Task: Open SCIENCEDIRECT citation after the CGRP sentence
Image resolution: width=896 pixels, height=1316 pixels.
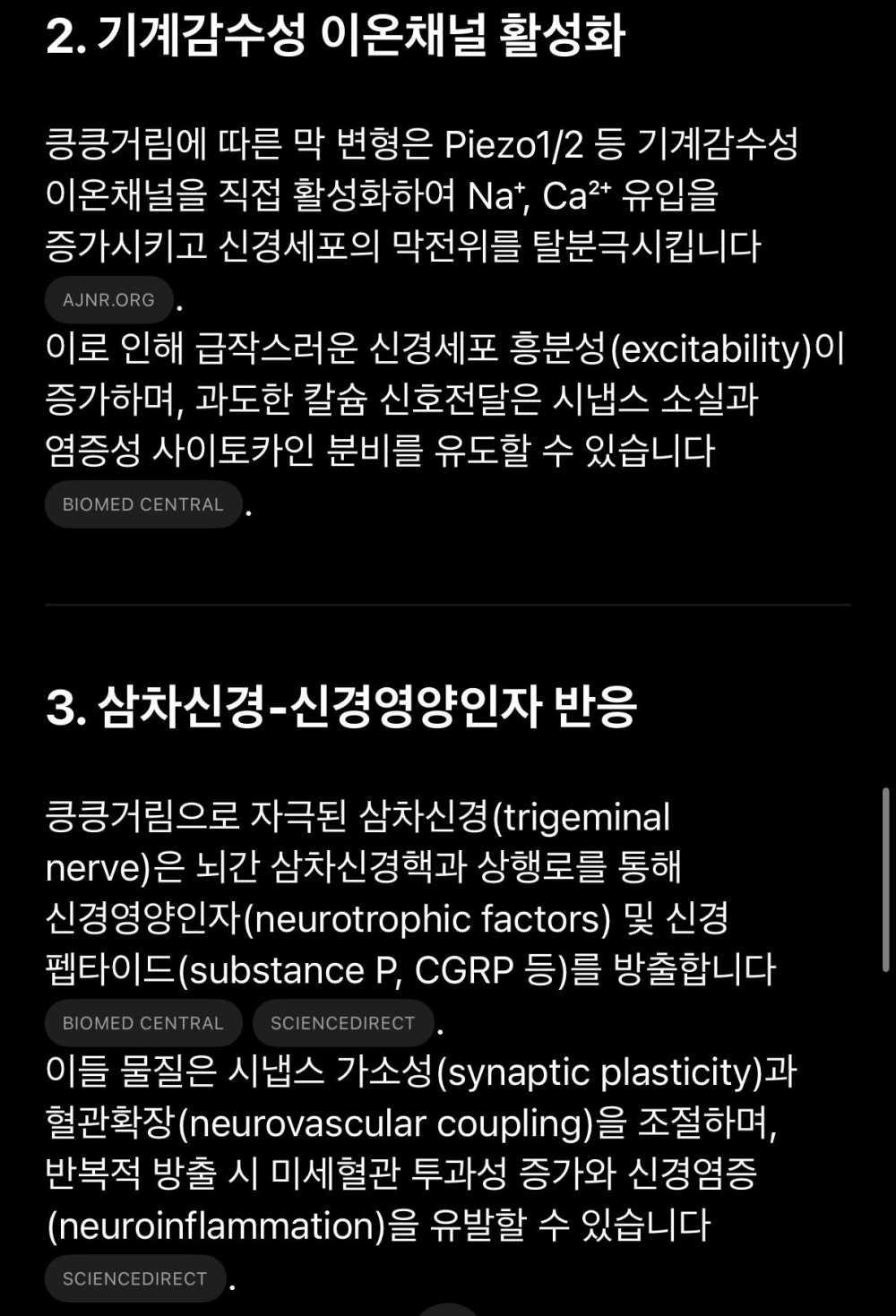Action: point(342,1023)
